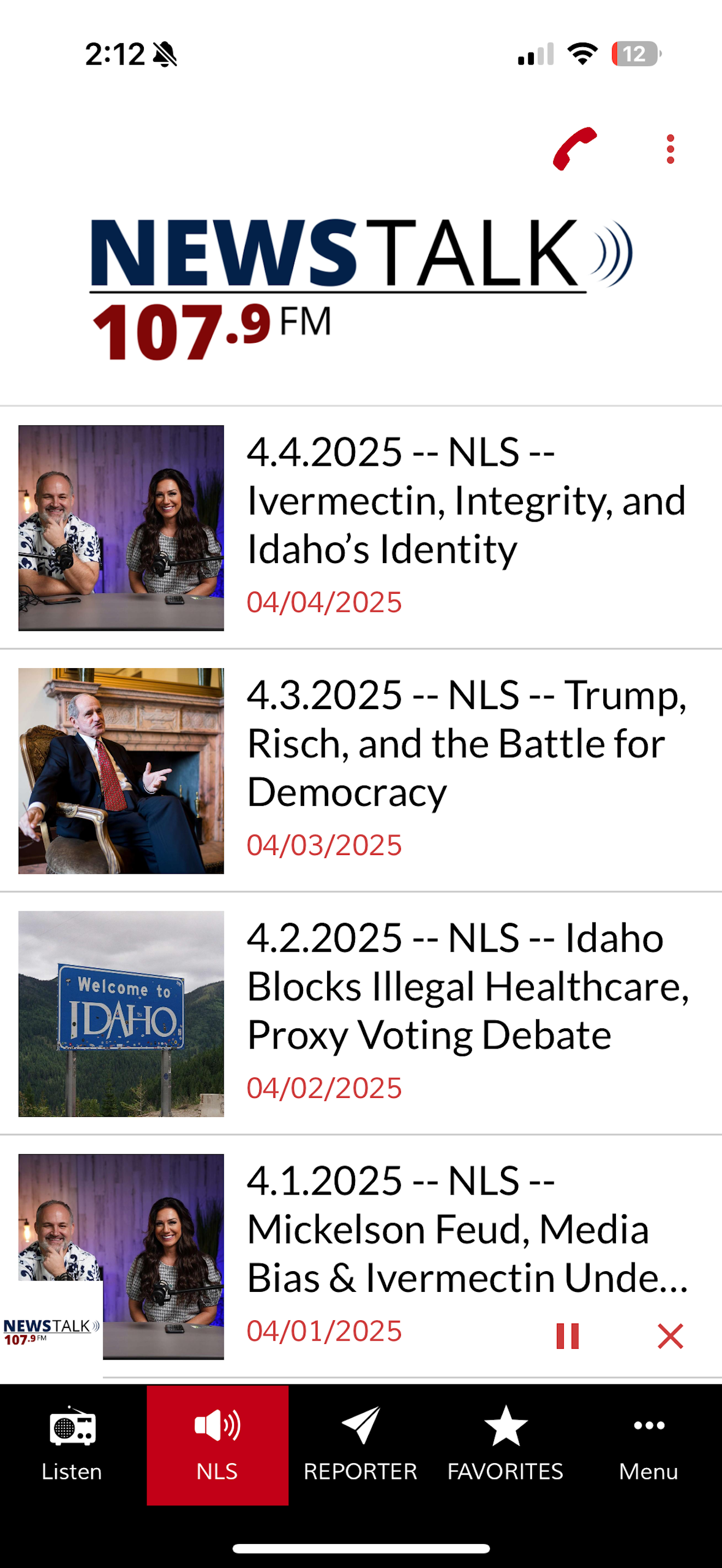Select the NLS tab
The image size is (722, 1568).
click(x=217, y=1444)
